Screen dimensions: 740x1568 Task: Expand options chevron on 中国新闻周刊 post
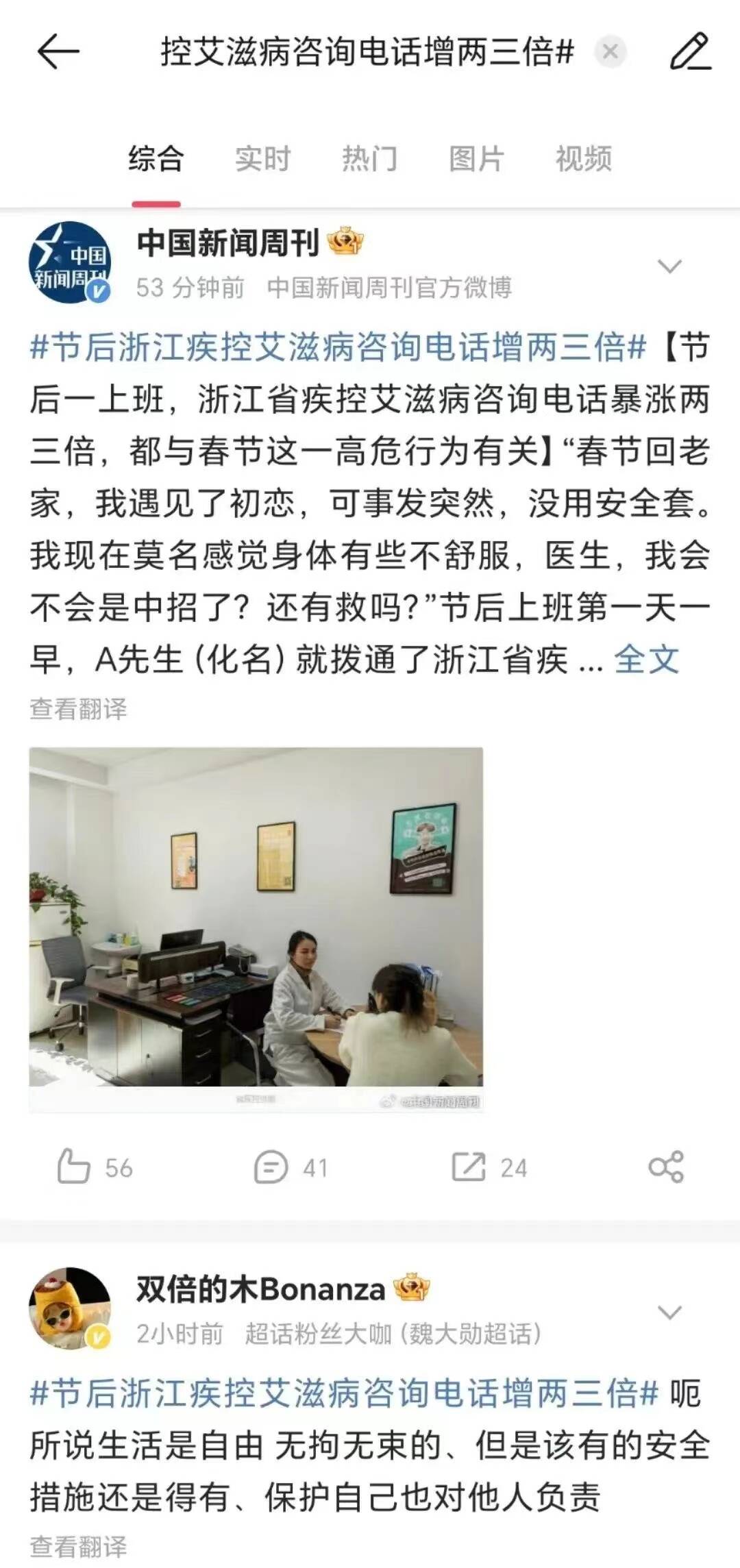(669, 266)
